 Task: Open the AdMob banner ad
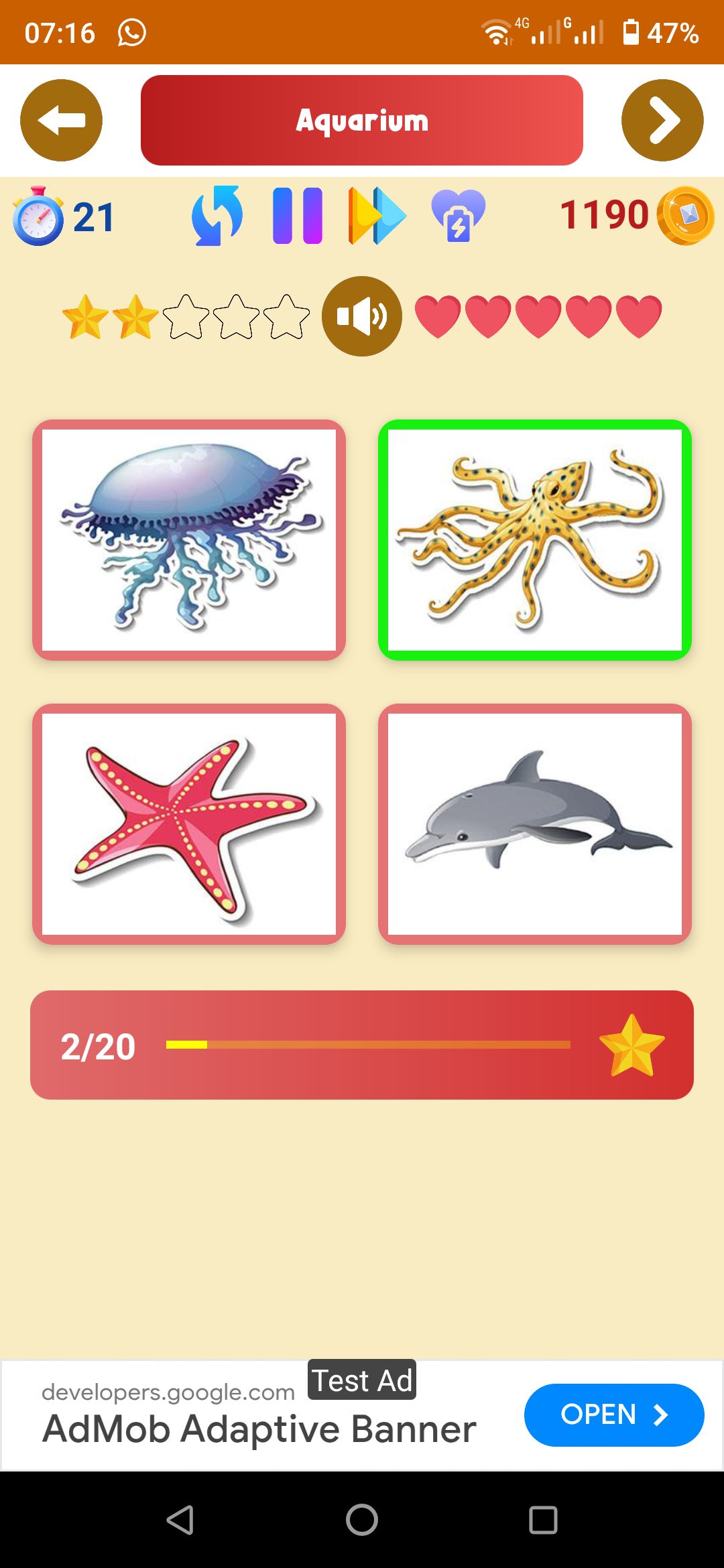click(x=613, y=1415)
